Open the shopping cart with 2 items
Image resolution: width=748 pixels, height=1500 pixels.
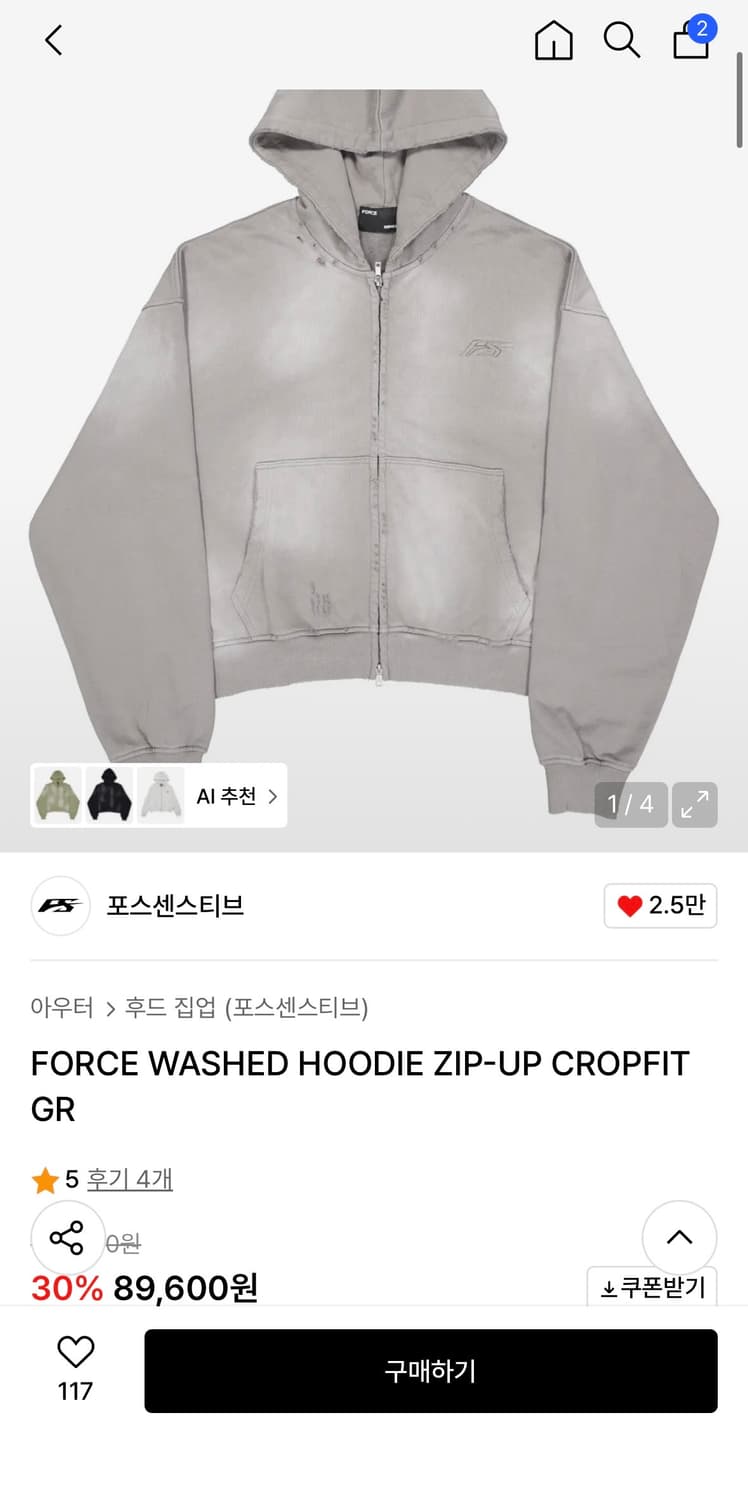692,43
